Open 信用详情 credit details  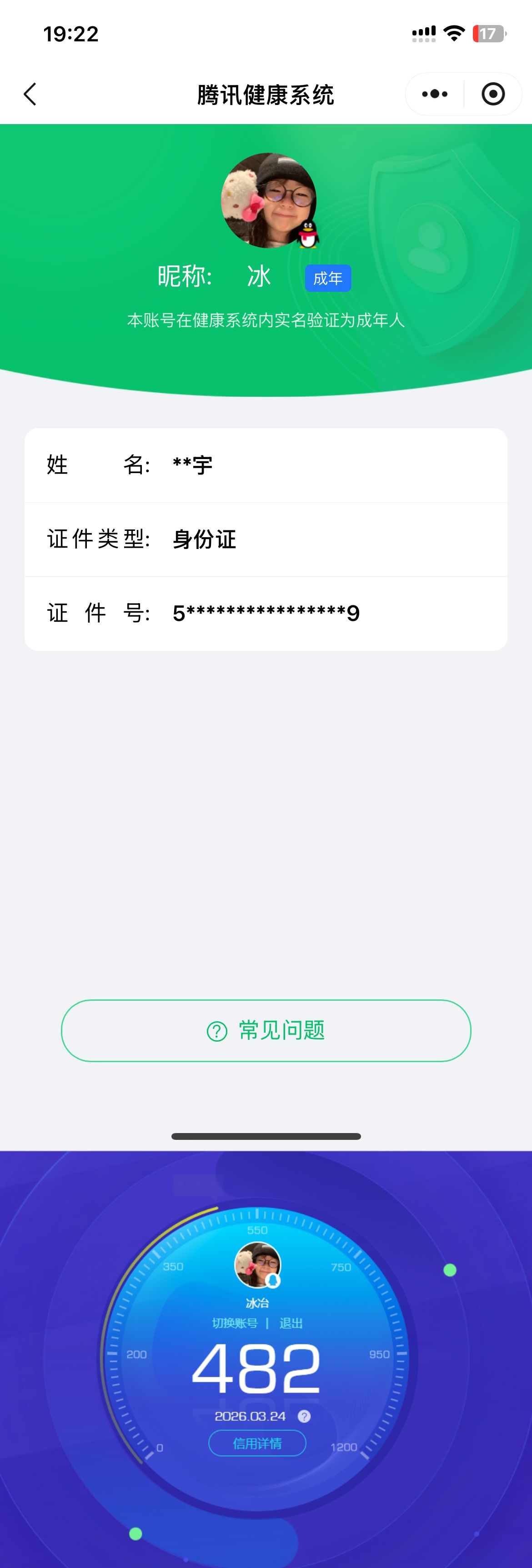[x=257, y=1443]
